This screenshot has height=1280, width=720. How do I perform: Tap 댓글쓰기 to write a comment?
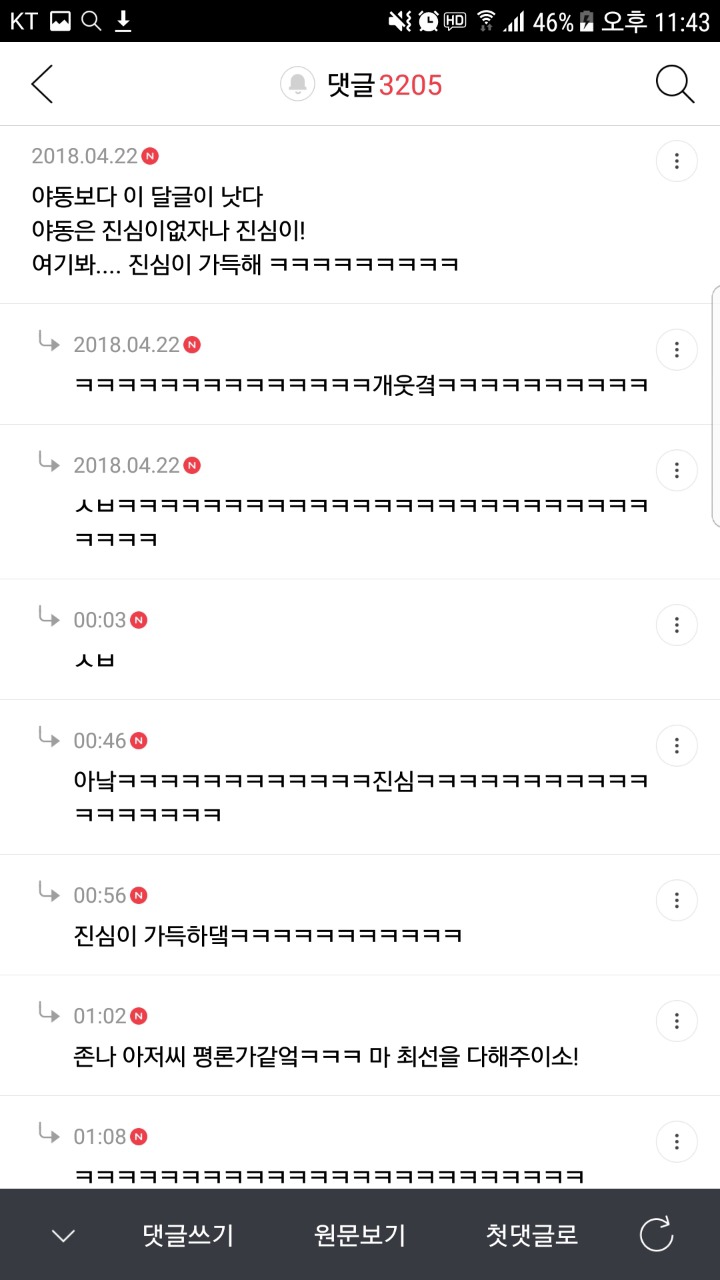point(188,1236)
